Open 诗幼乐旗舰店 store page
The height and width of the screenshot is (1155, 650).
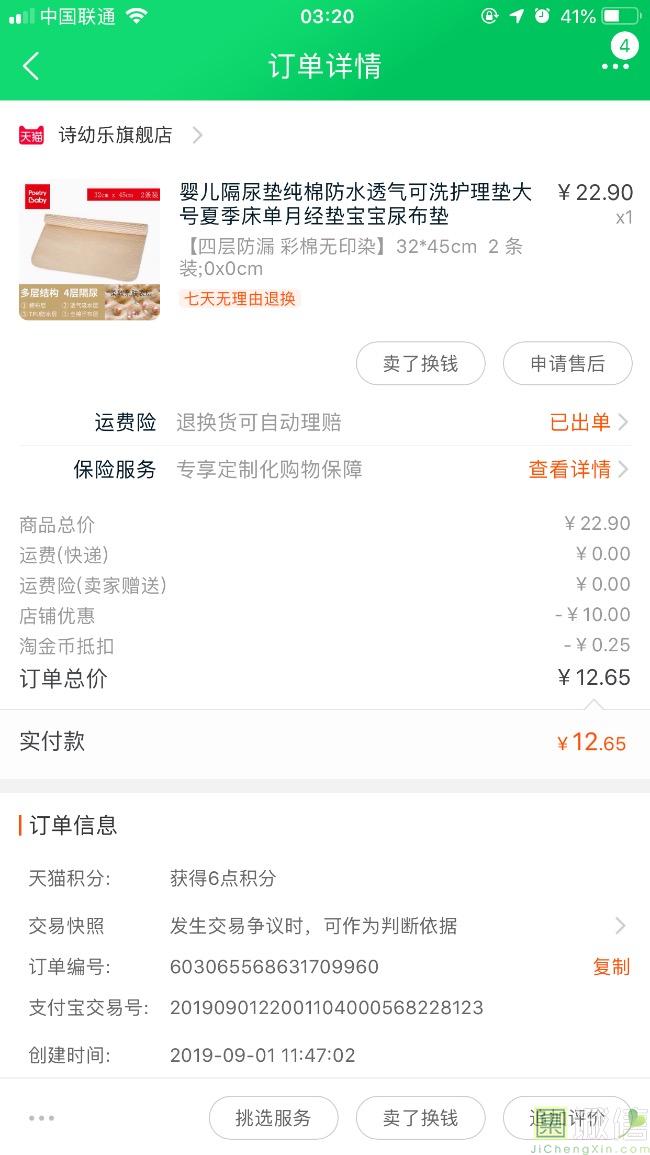(111, 135)
